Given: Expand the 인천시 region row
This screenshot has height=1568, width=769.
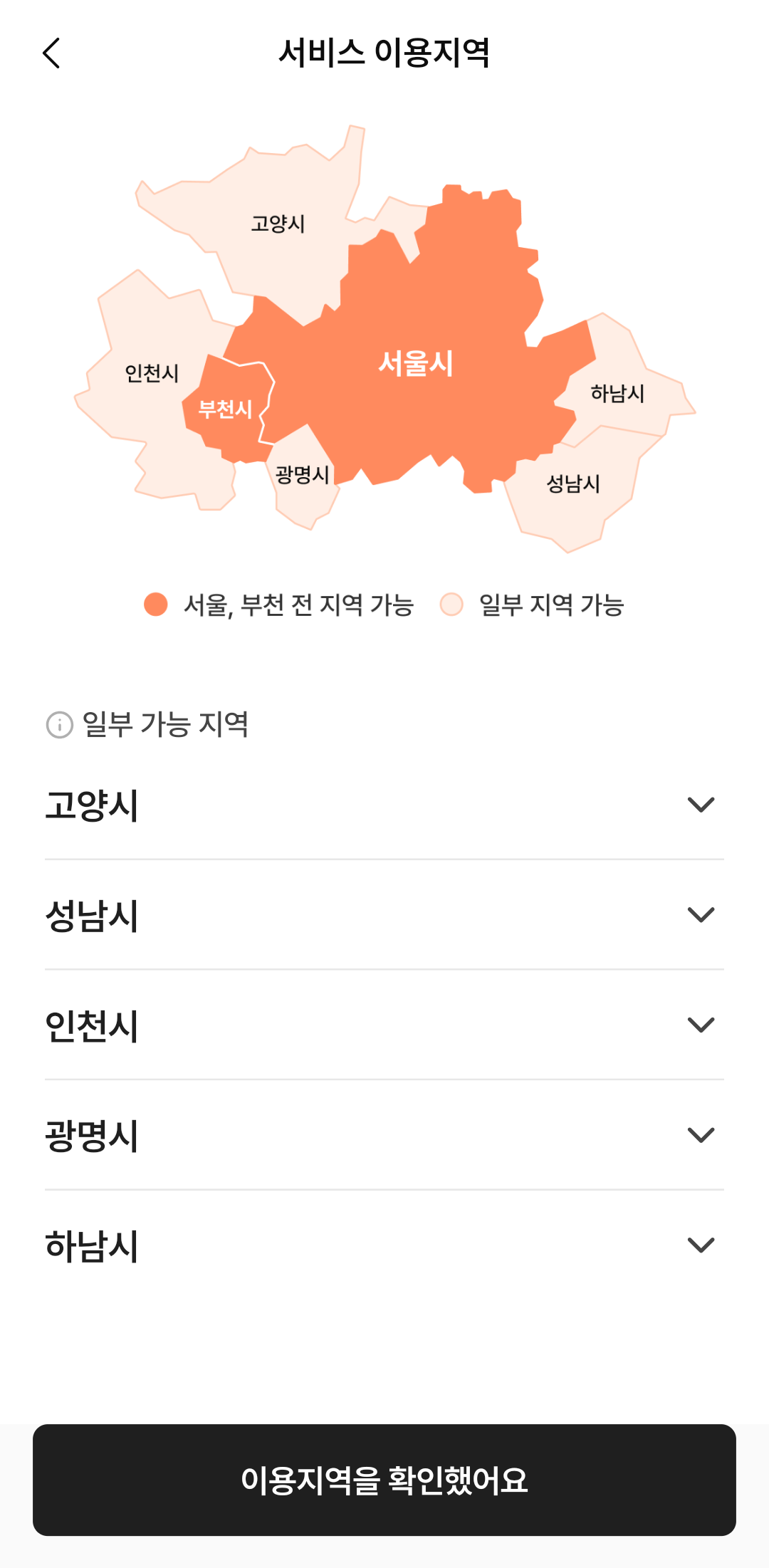Looking at the screenshot, I should (x=384, y=1025).
